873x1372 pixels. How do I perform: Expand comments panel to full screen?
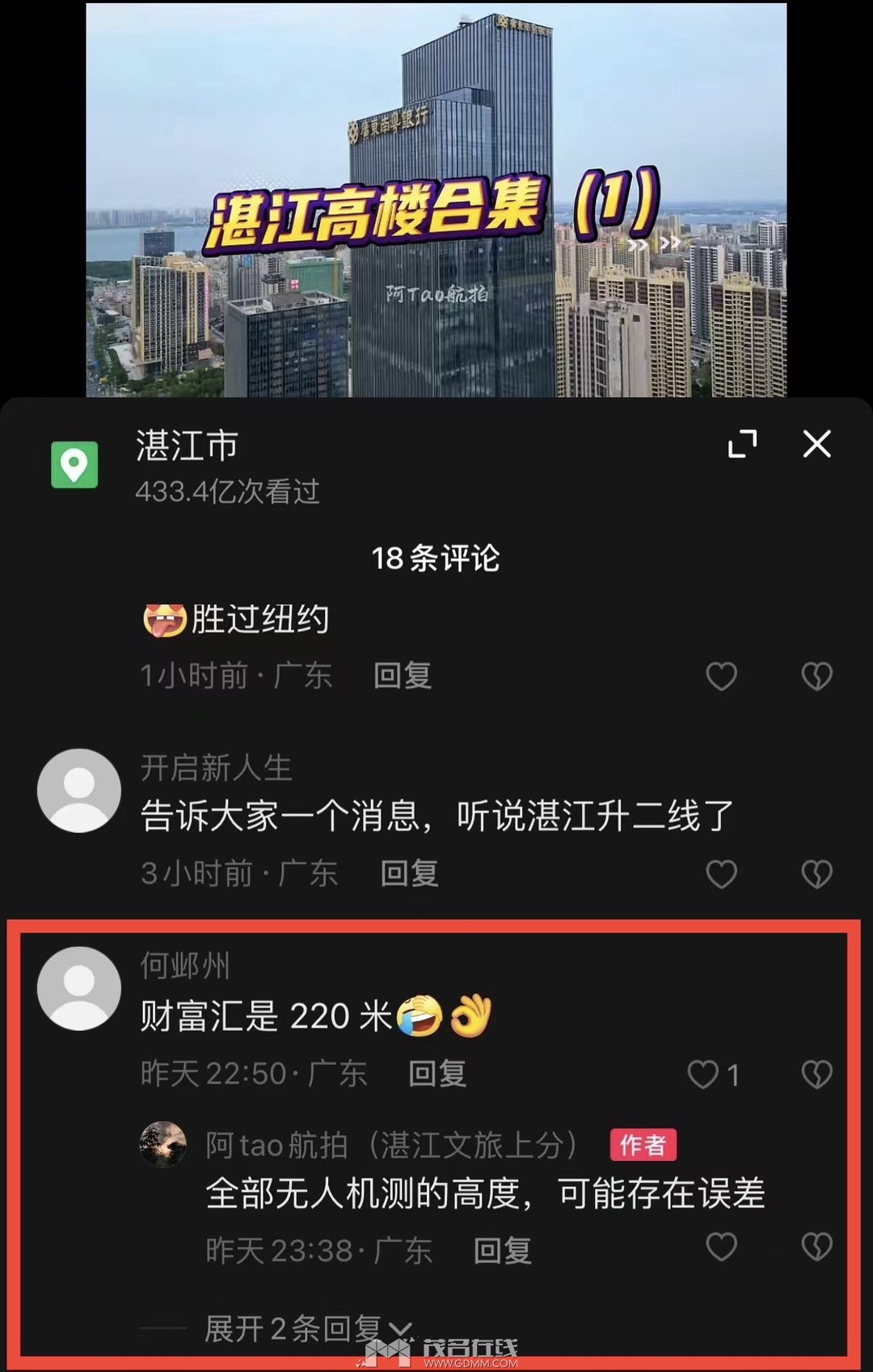click(742, 444)
